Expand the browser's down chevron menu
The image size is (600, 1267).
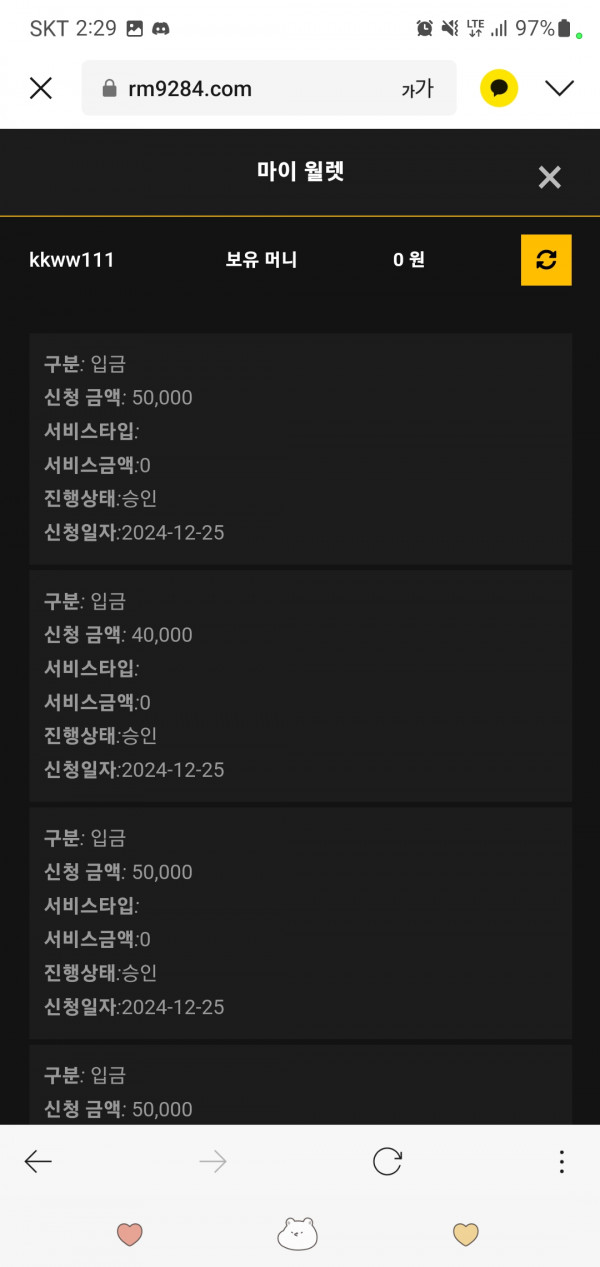pos(560,88)
